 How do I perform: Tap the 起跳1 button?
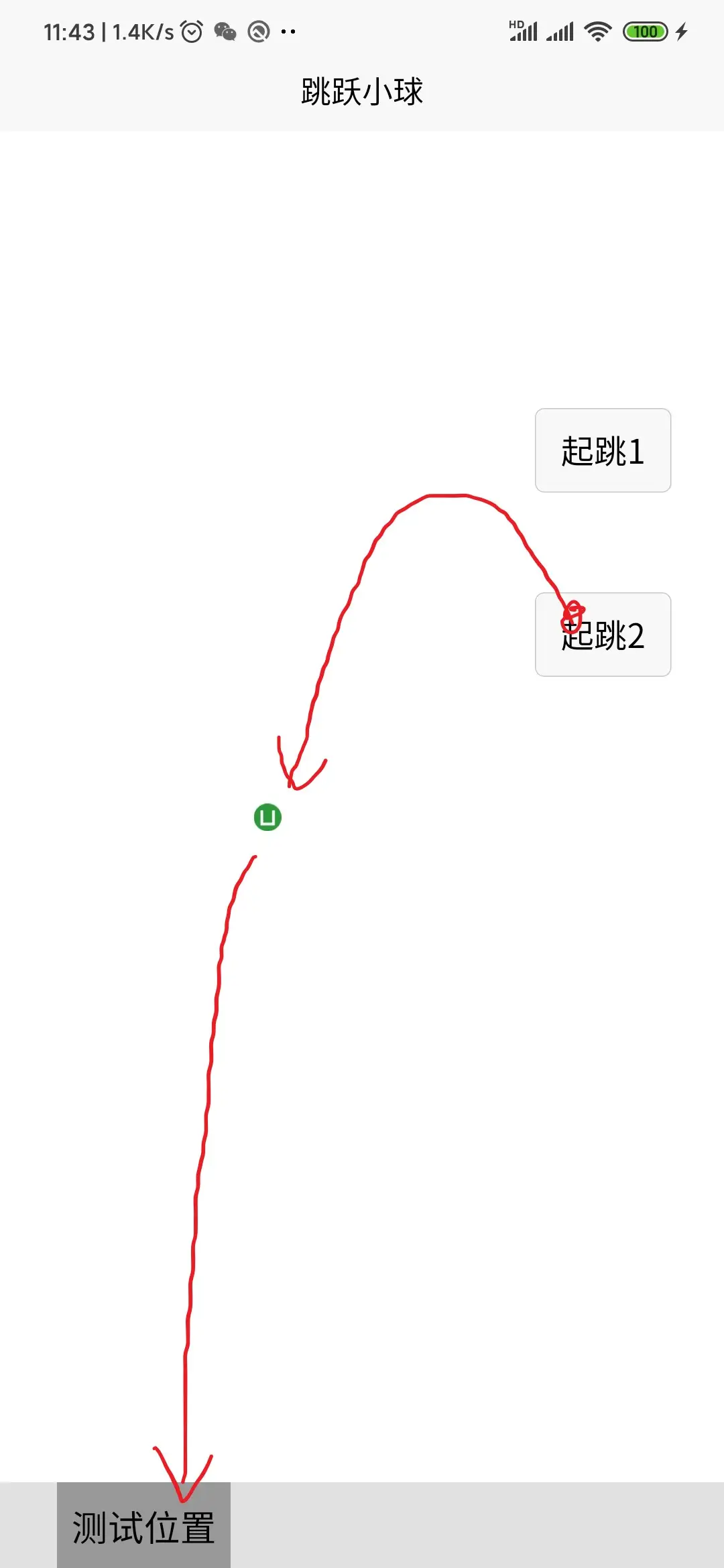click(x=603, y=450)
